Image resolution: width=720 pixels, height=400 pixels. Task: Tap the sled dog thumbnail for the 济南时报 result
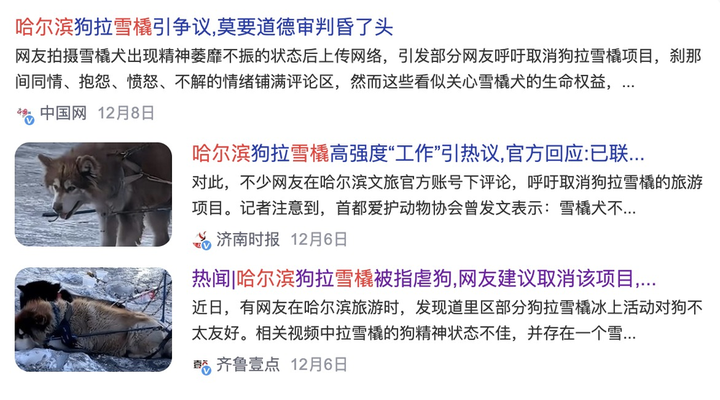[94, 194]
